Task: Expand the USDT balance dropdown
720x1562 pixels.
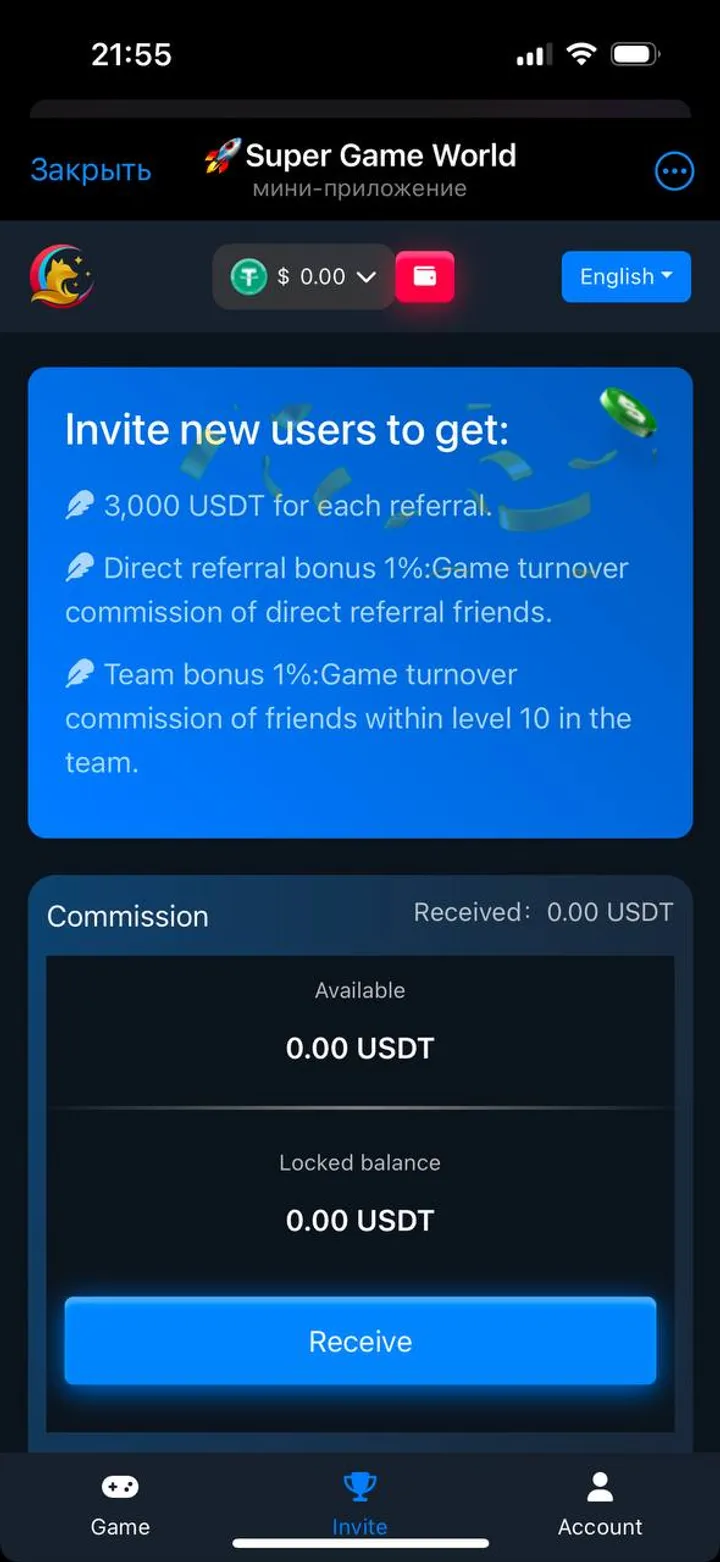Action: pyautogui.click(x=304, y=276)
